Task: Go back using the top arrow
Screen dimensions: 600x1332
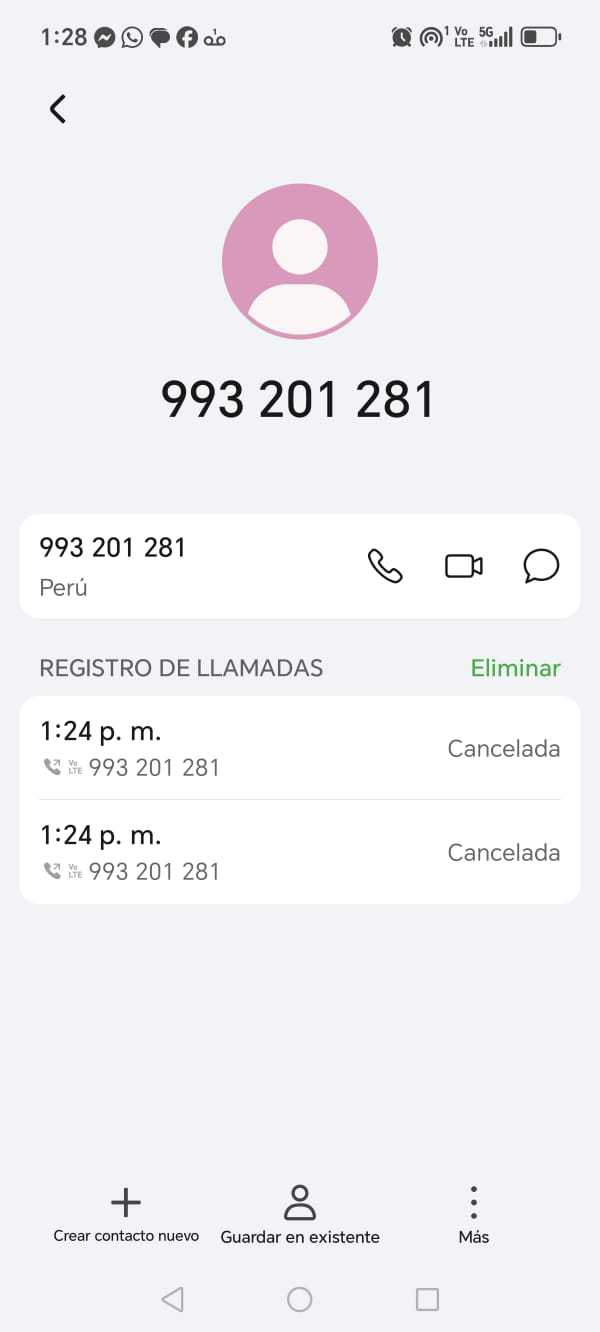Action: tap(58, 109)
